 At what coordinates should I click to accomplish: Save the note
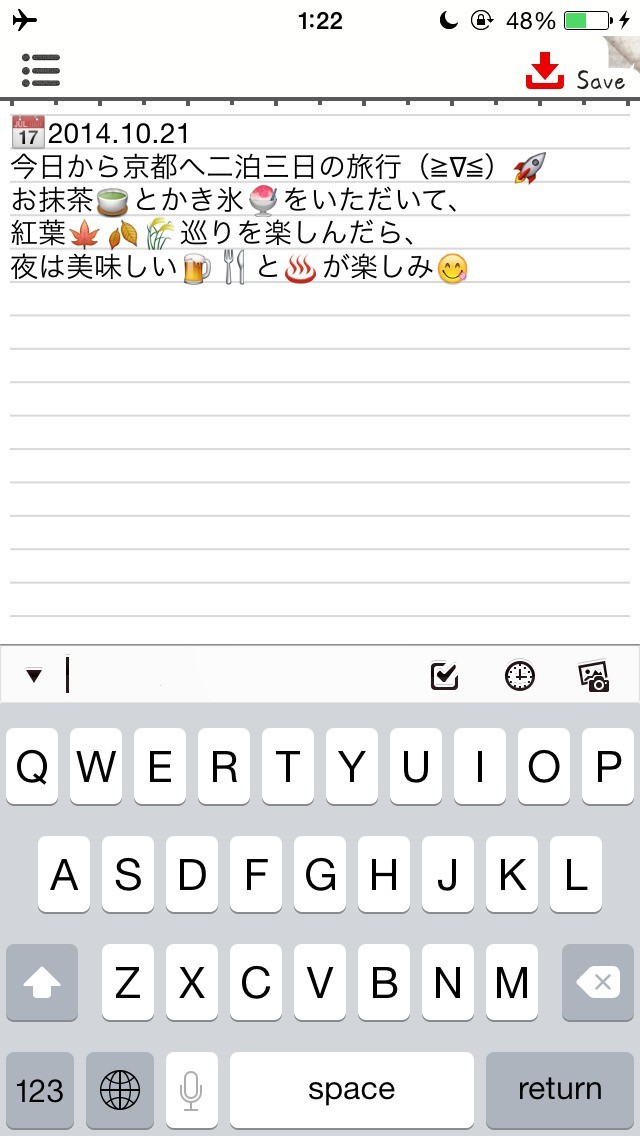(x=575, y=72)
